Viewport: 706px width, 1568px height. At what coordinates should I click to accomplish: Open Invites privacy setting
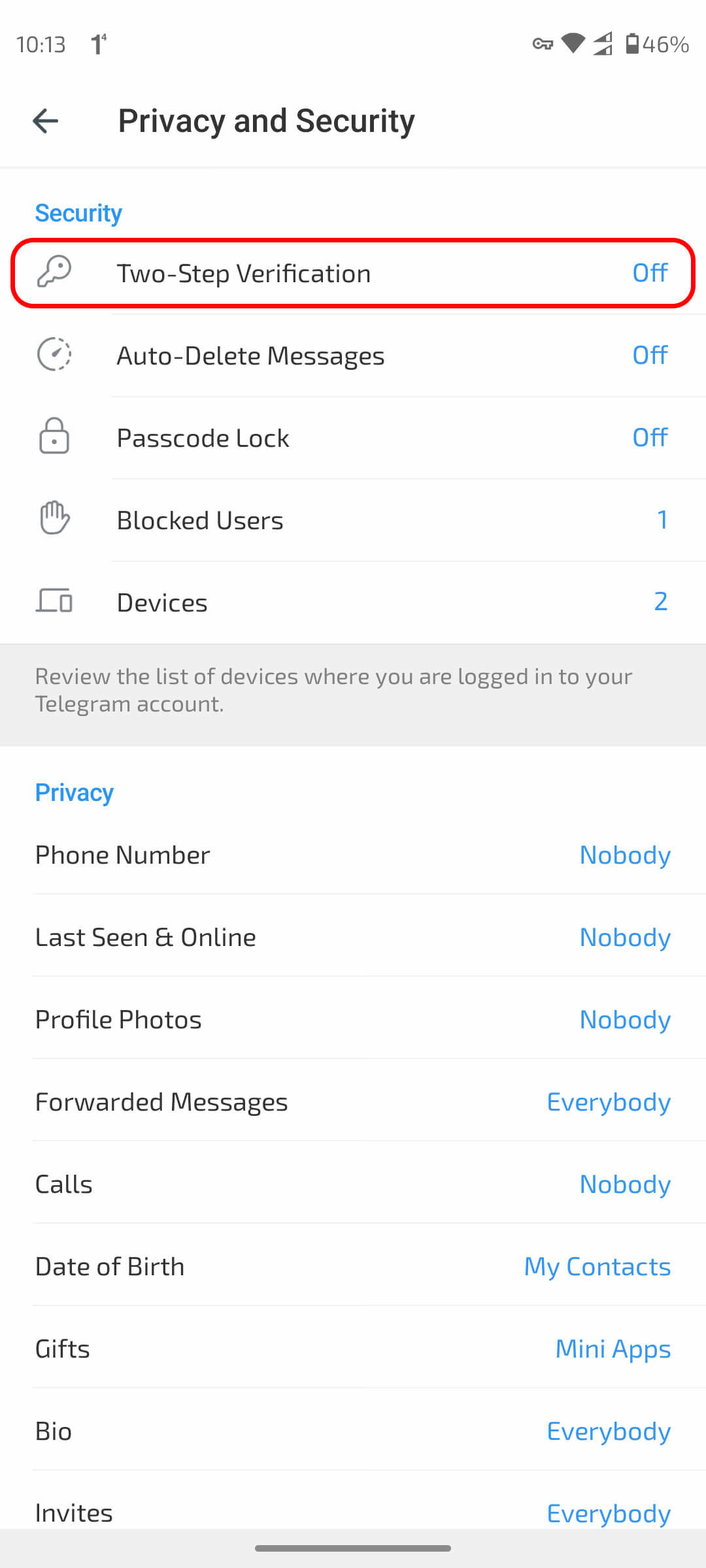tap(353, 1512)
